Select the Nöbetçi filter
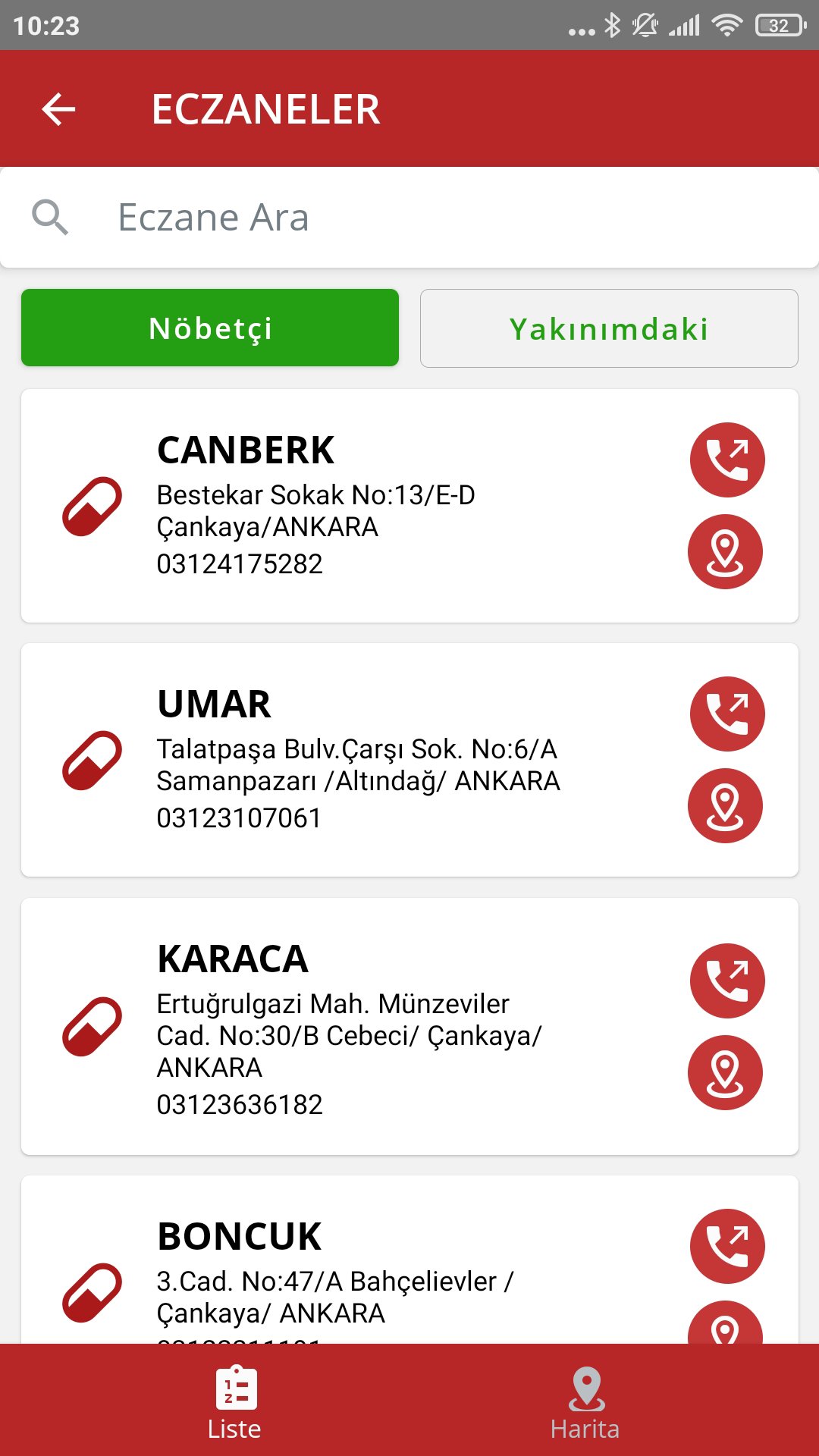 click(210, 328)
